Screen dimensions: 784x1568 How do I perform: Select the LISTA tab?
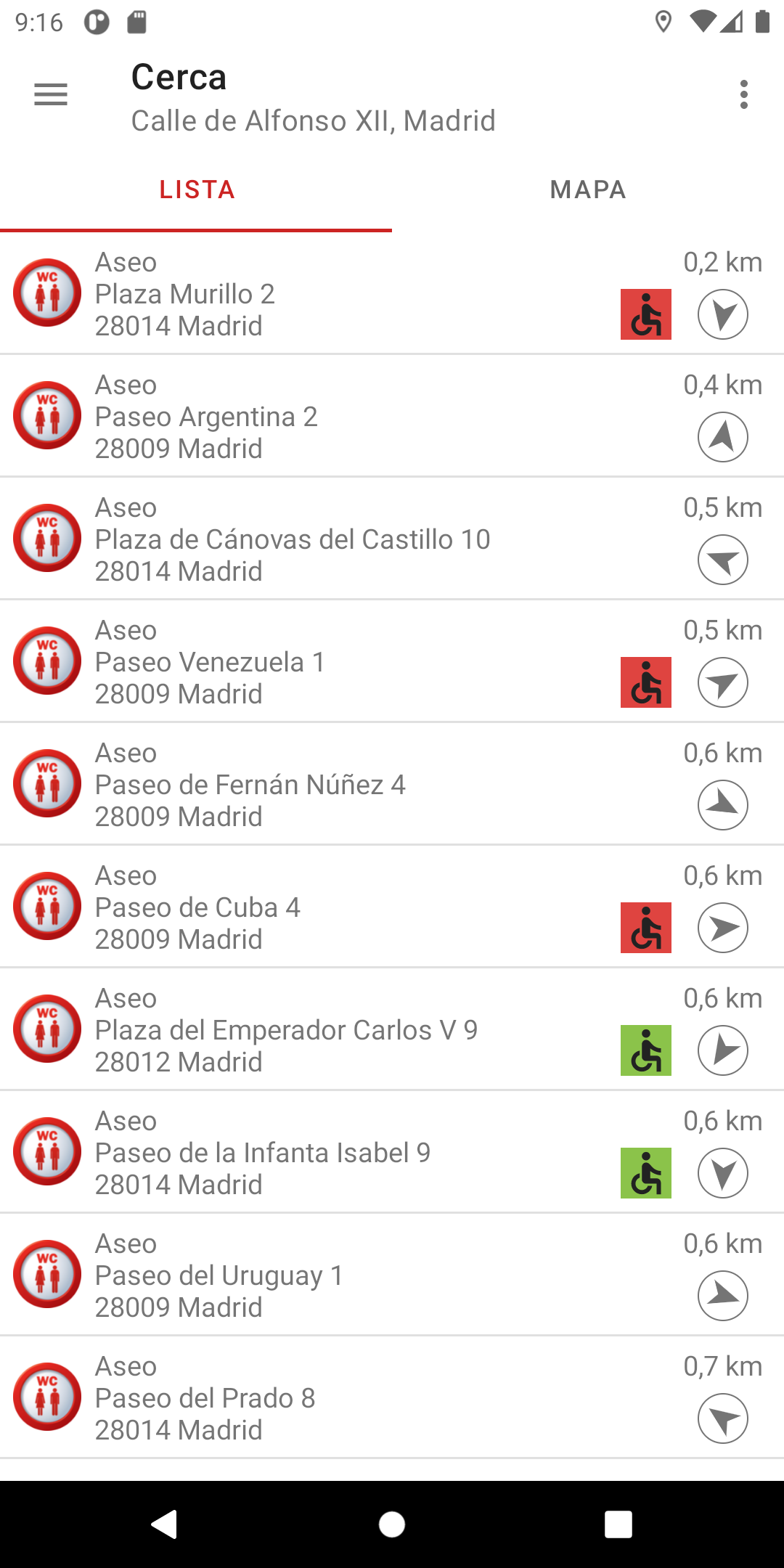click(x=196, y=189)
